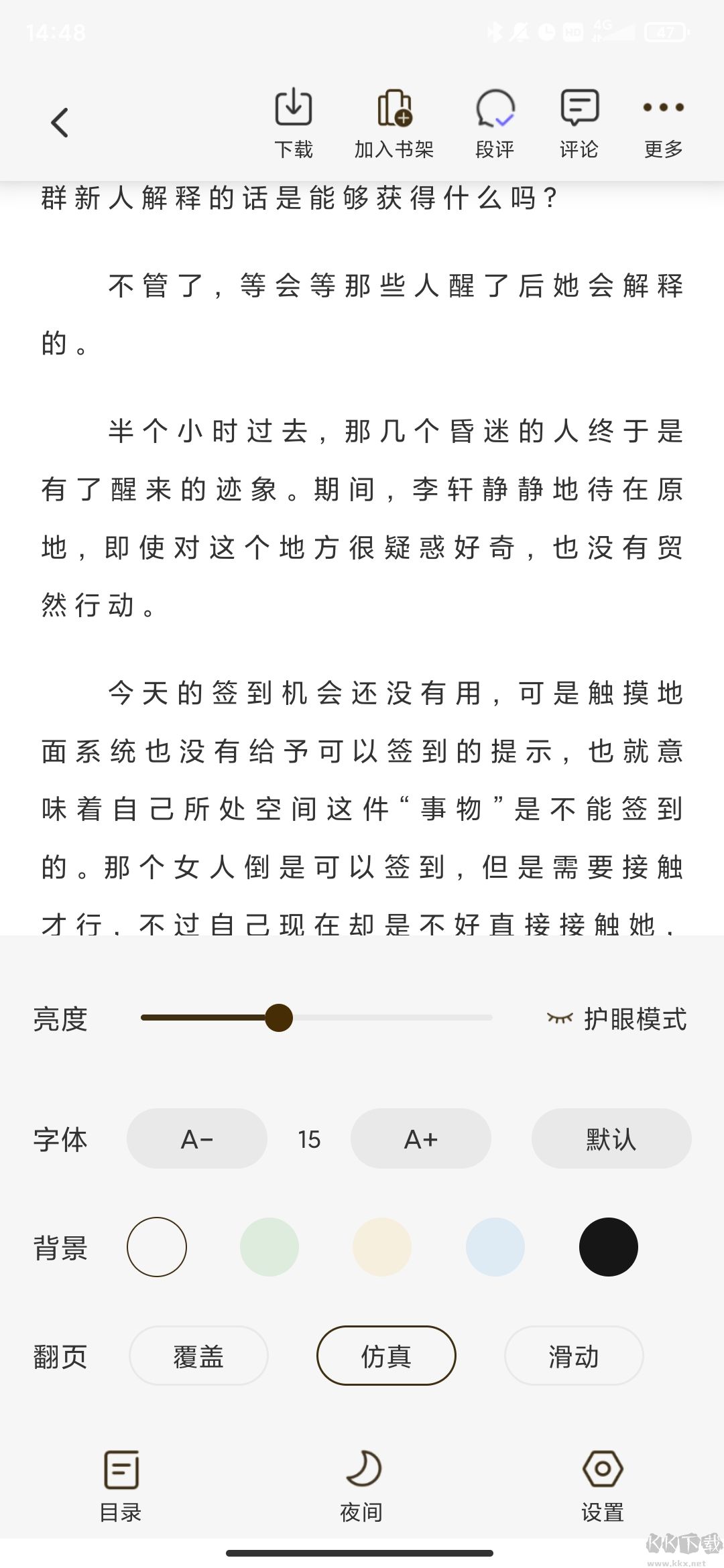Tap the novel text area above the panel
This screenshot has height=1568, width=724.
362,536
